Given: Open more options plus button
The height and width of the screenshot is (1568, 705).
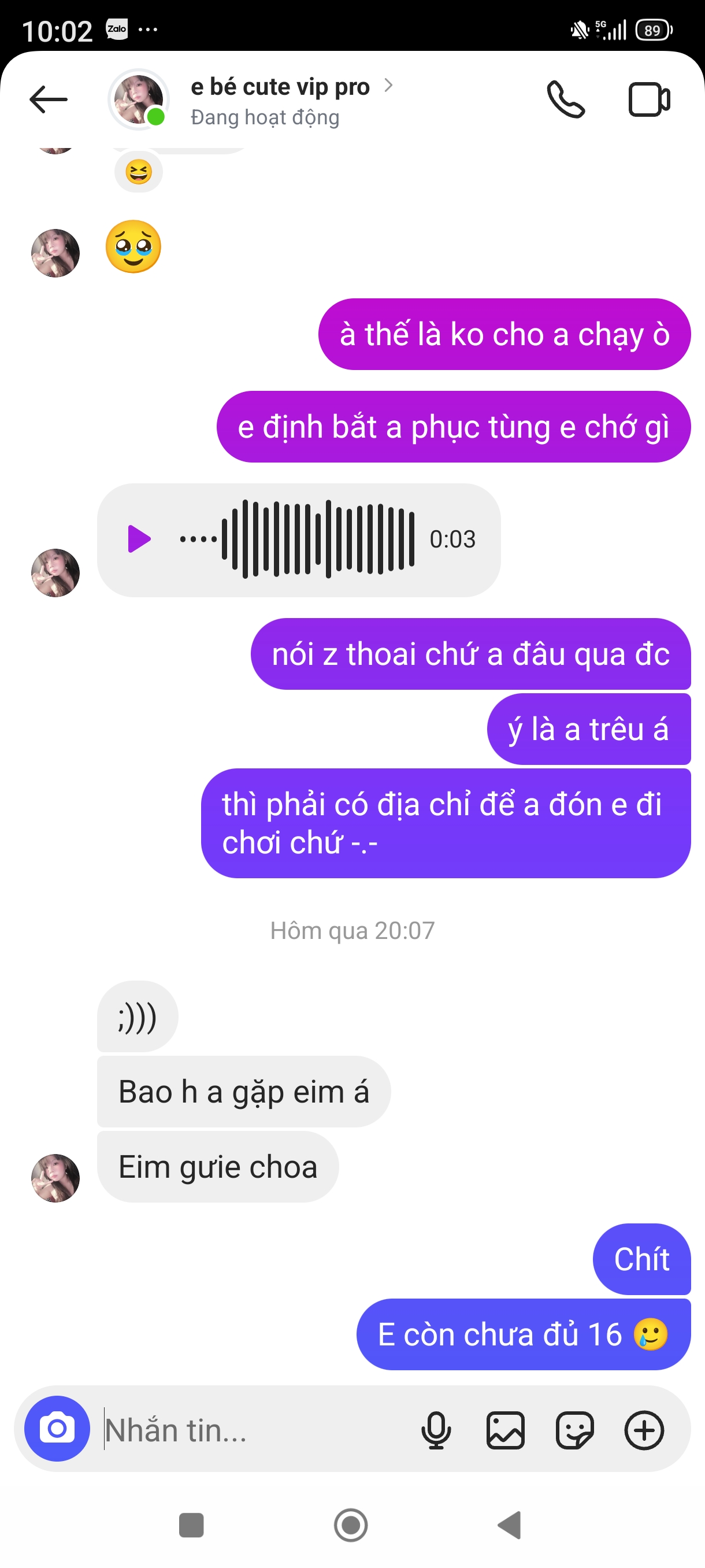Looking at the screenshot, I should pyautogui.click(x=644, y=1430).
